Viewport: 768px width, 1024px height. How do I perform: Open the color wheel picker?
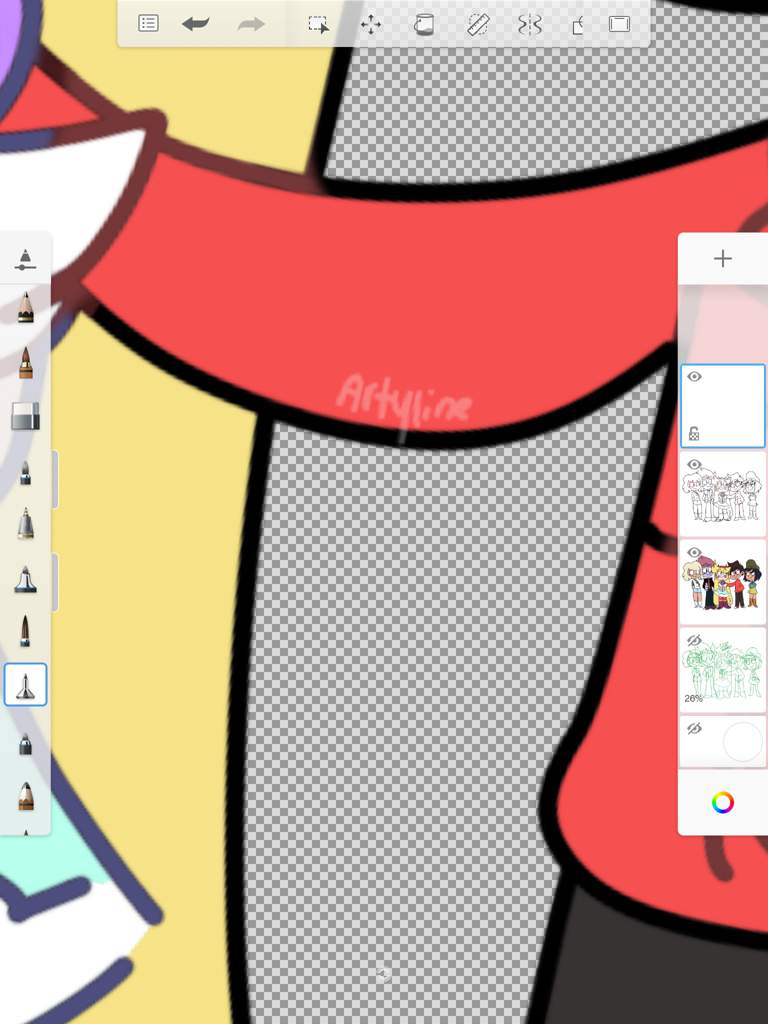click(x=722, y=802)
